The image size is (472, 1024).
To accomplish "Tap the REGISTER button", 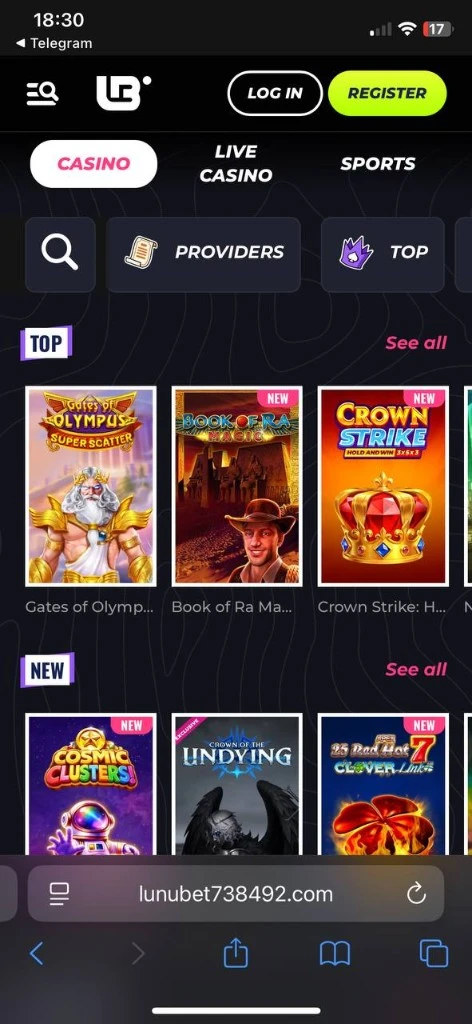I will 387,93.
